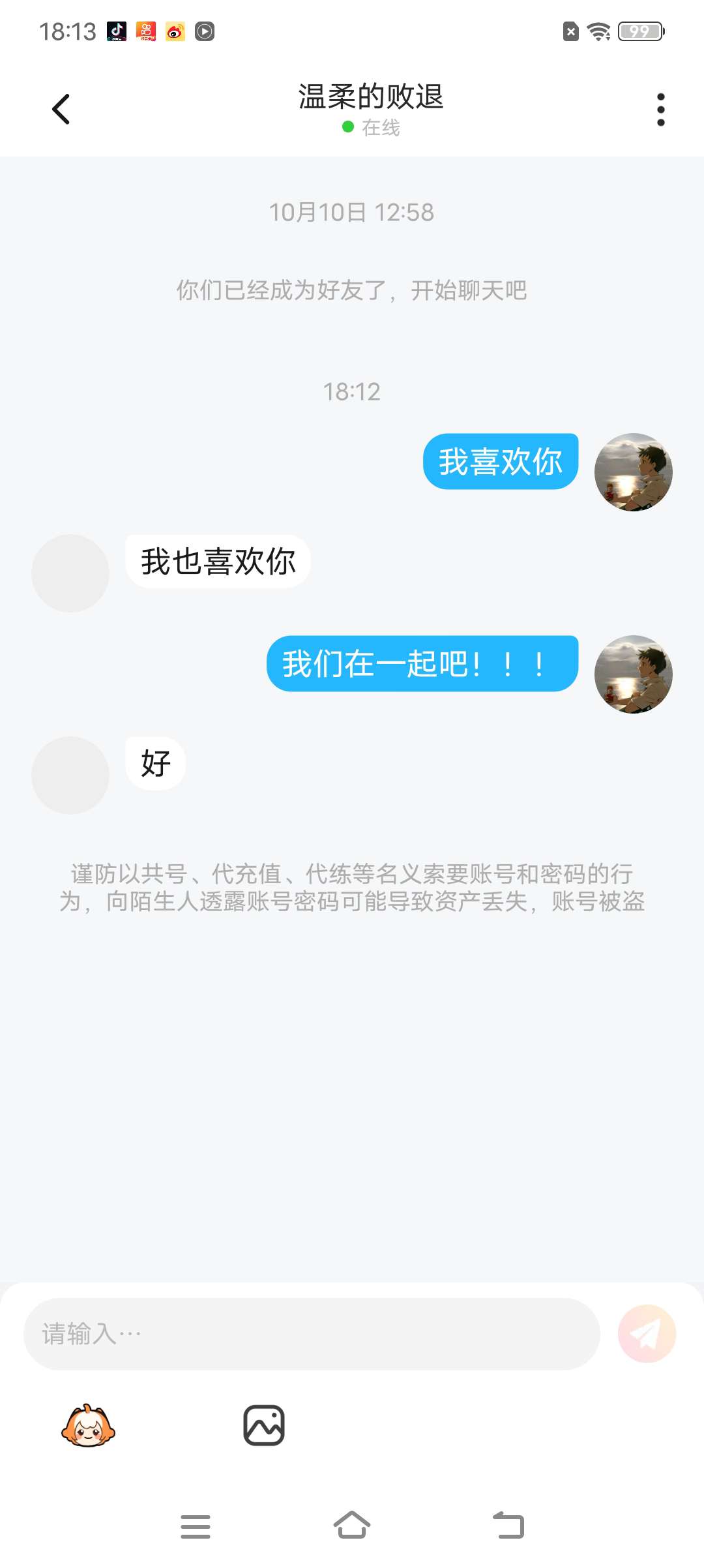Open the three-dot overflow menu

tap(660, 109)
